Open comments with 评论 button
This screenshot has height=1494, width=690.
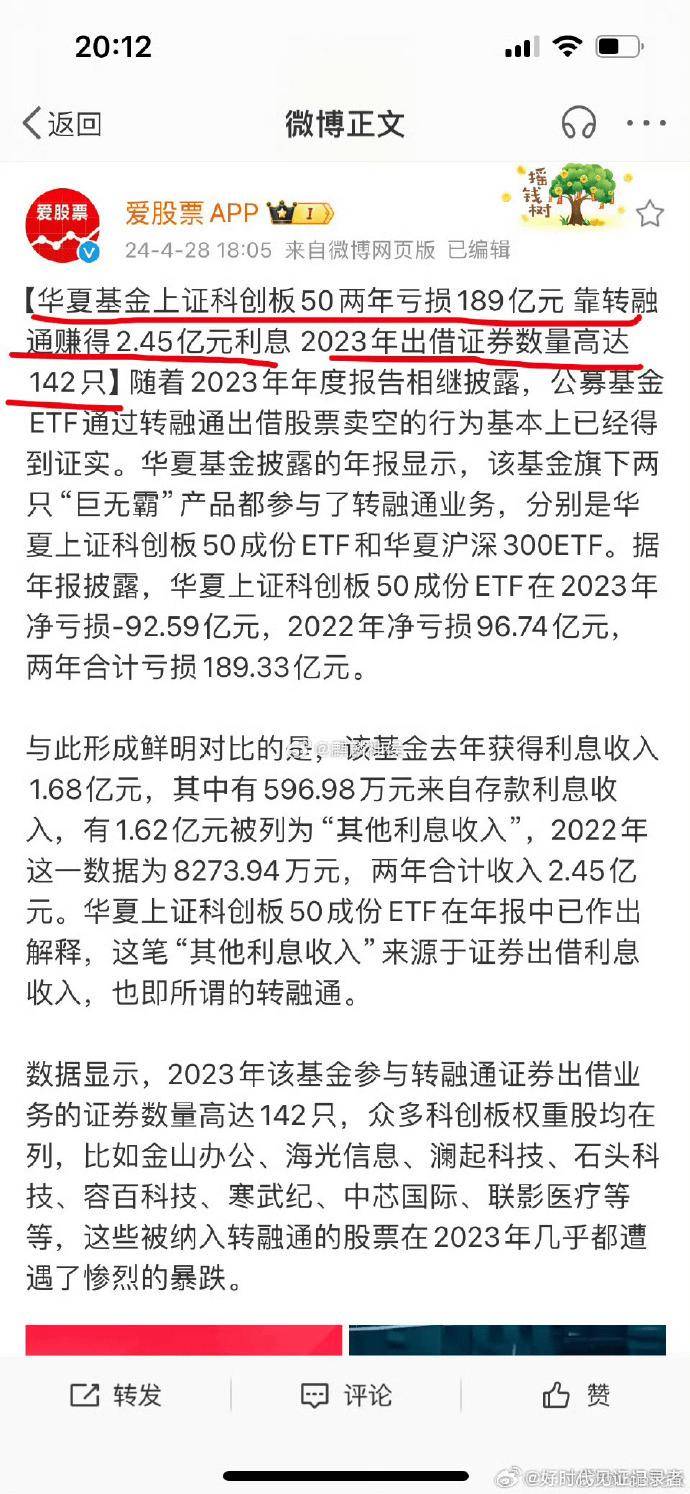(346, 1395)
